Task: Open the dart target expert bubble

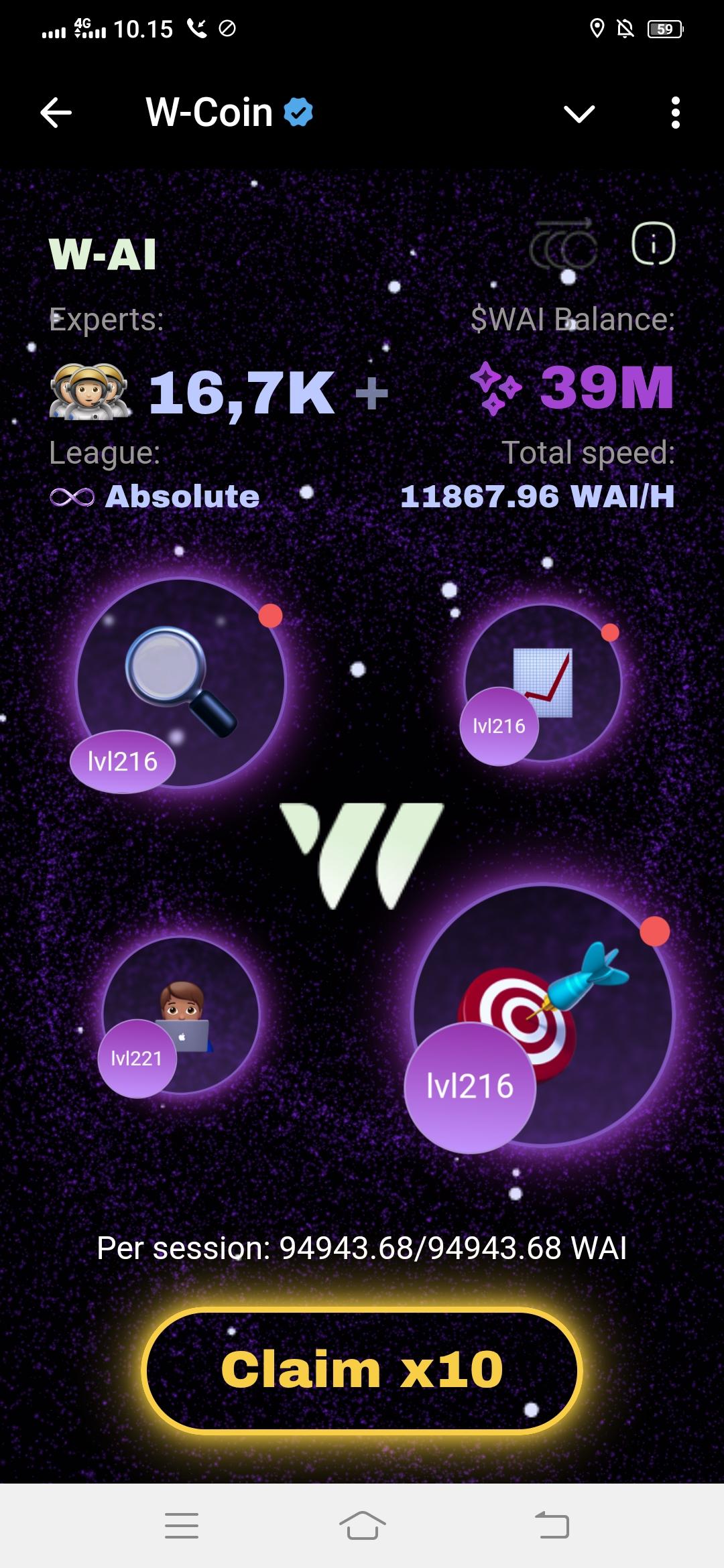Action: [x=543, y=1013]
